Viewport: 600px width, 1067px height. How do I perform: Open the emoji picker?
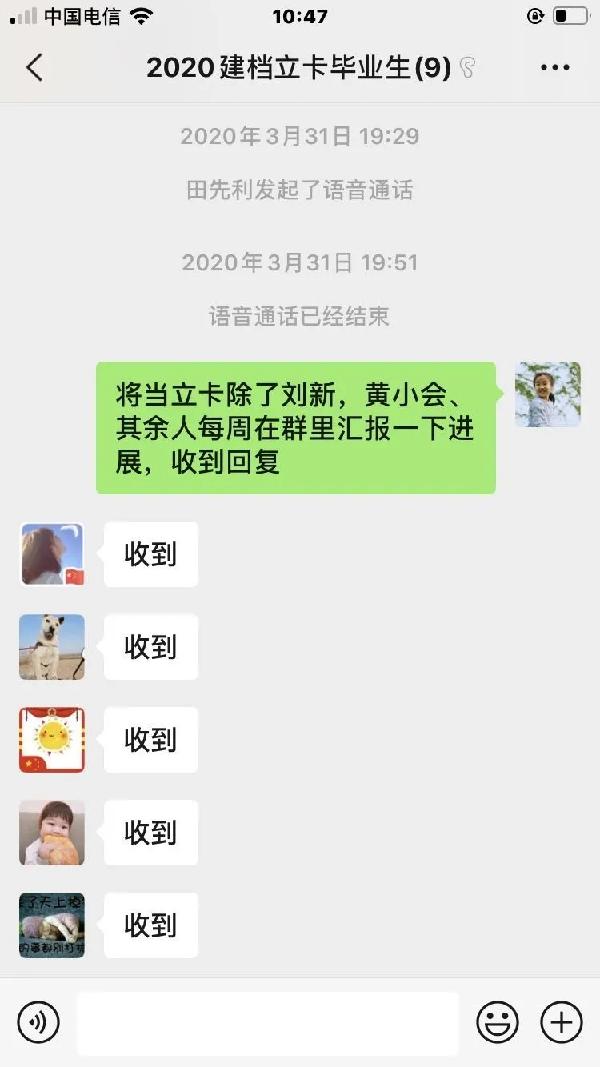(497, 1022)
